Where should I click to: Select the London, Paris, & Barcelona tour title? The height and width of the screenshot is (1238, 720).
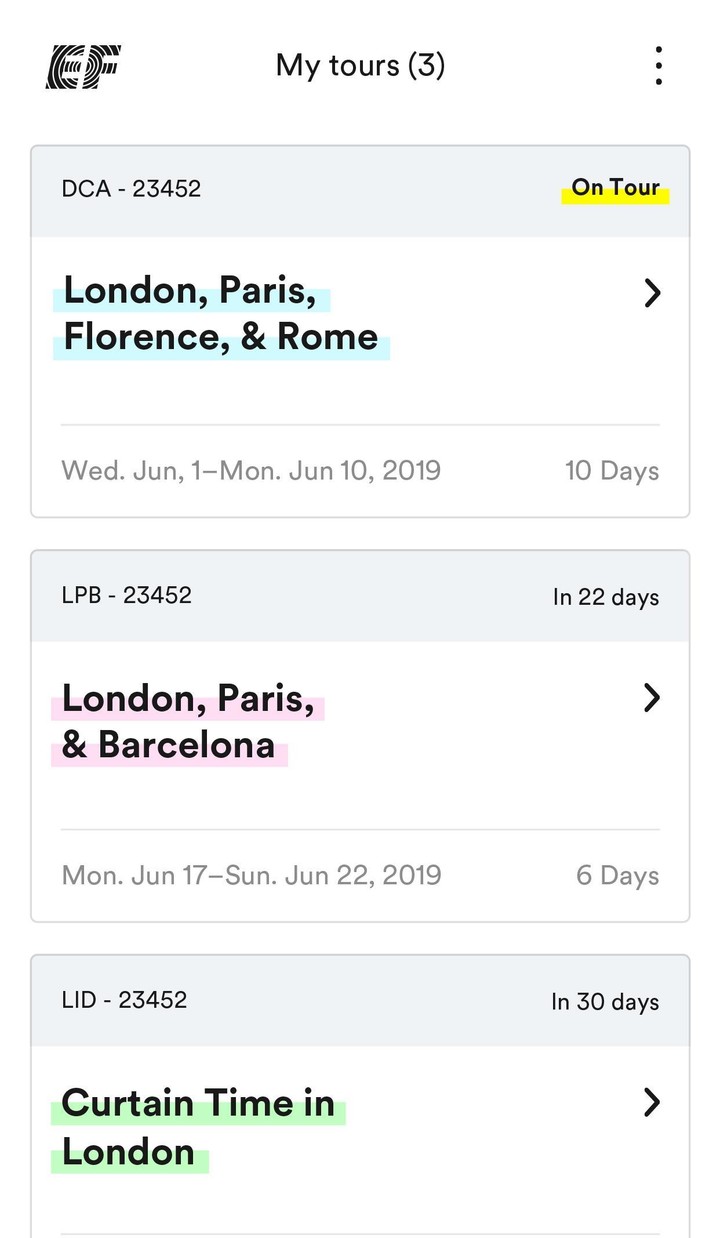click(190, 720)
